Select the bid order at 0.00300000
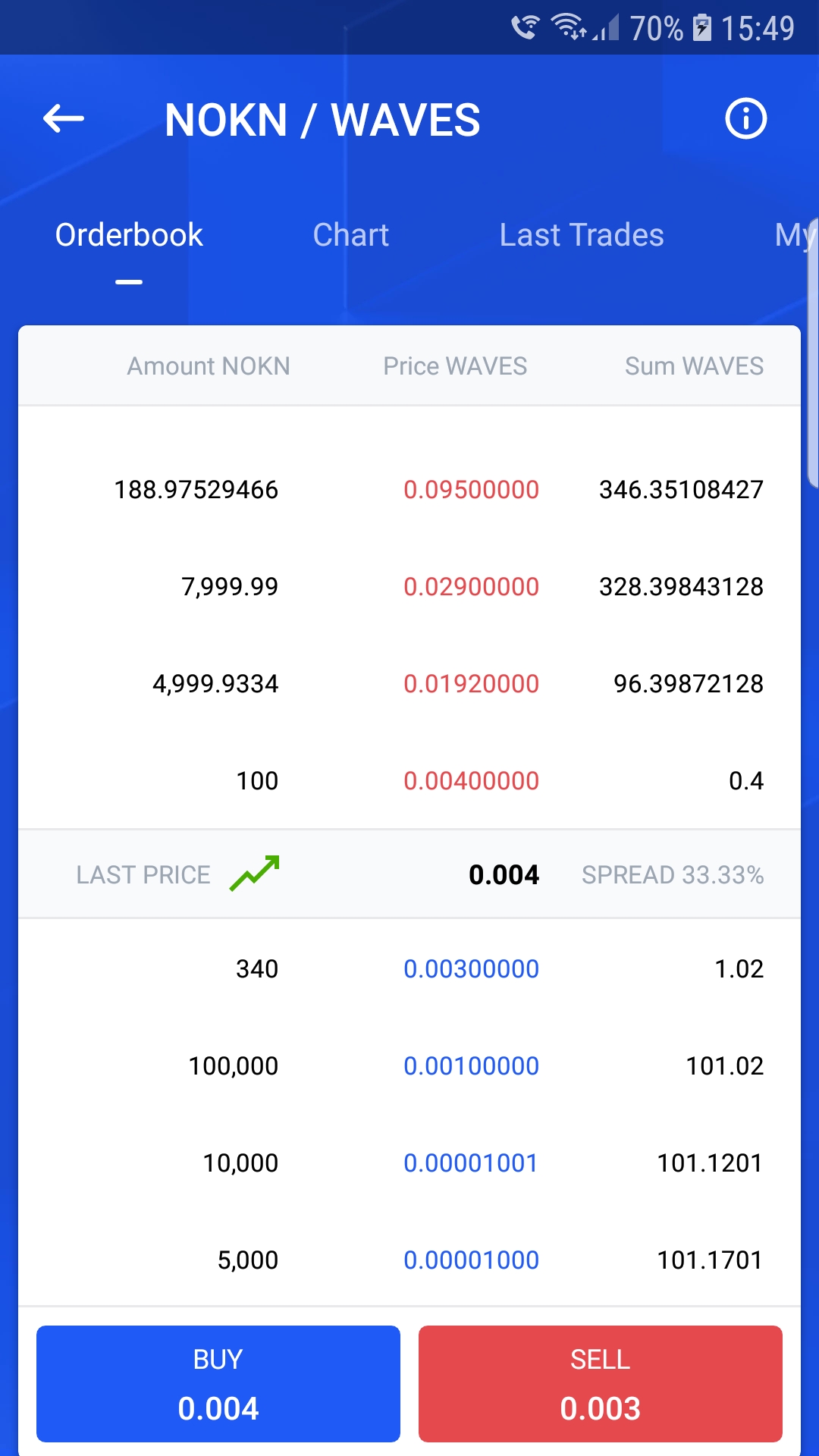Viewport: 819px width, 1456px height. click(409, 969)
